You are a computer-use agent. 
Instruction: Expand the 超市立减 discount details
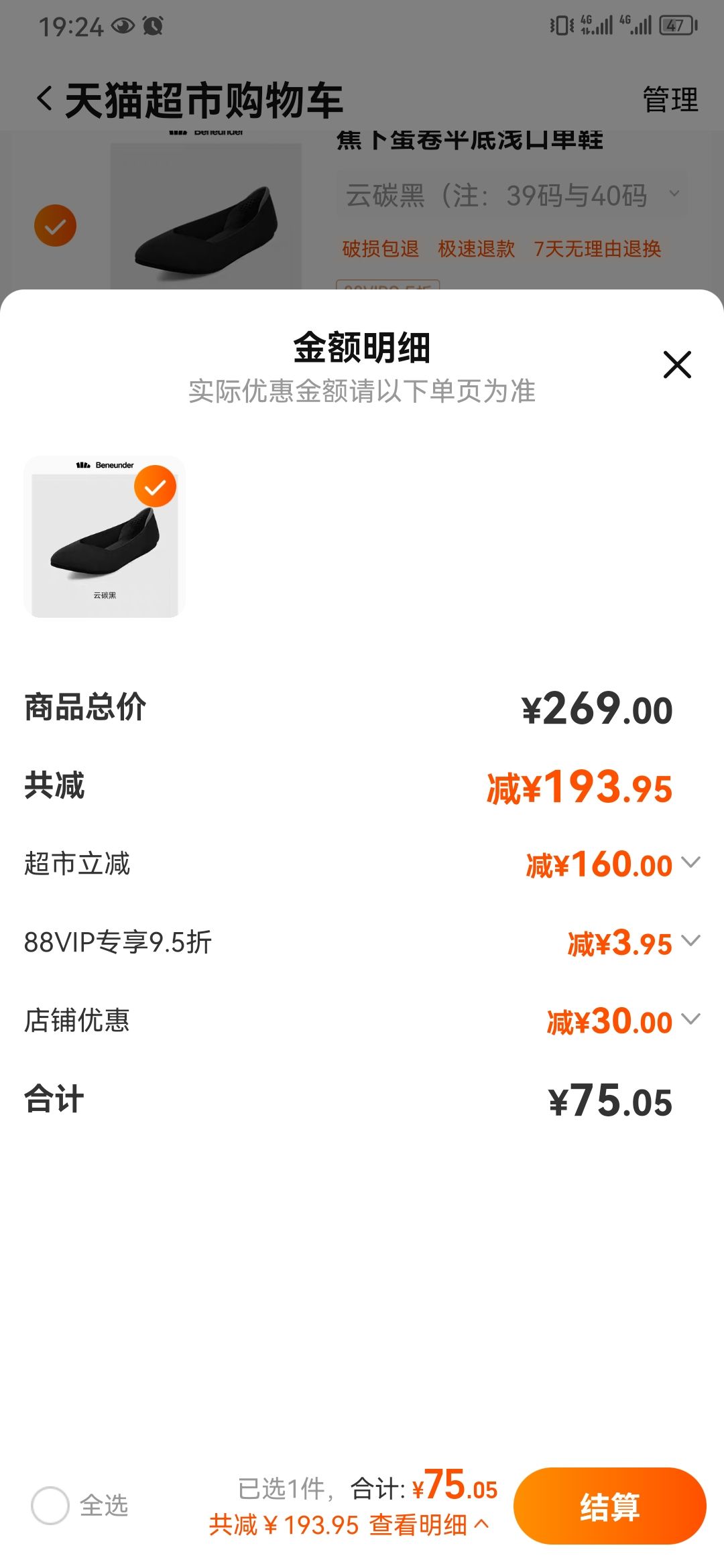point(691,864)
